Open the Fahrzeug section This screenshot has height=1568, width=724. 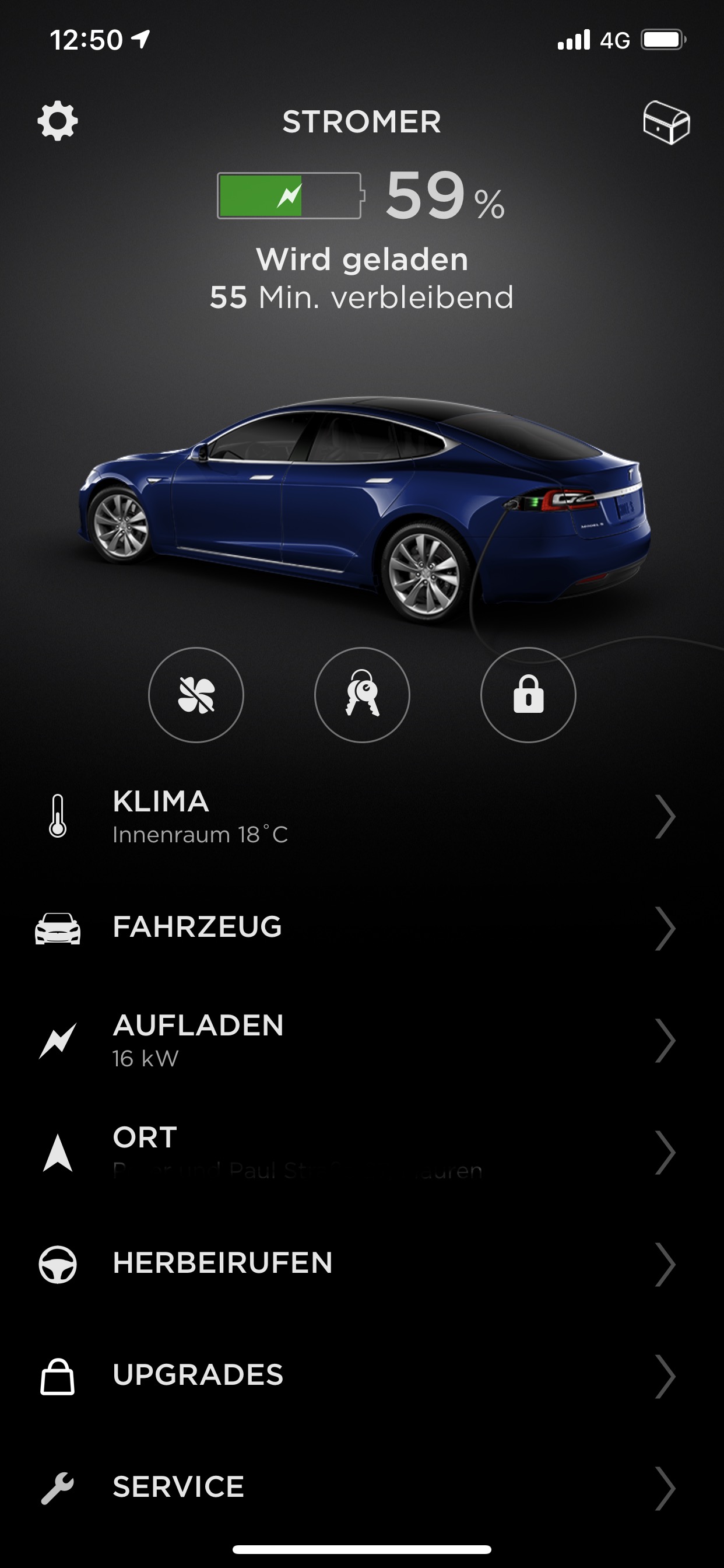point(361,928)
